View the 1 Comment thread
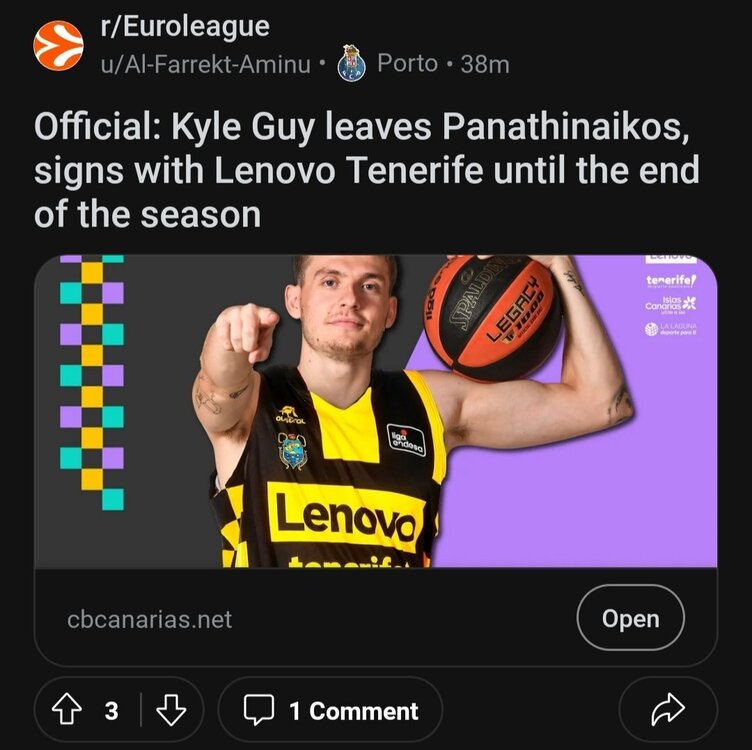752x750 pixels. click(331, 711)
